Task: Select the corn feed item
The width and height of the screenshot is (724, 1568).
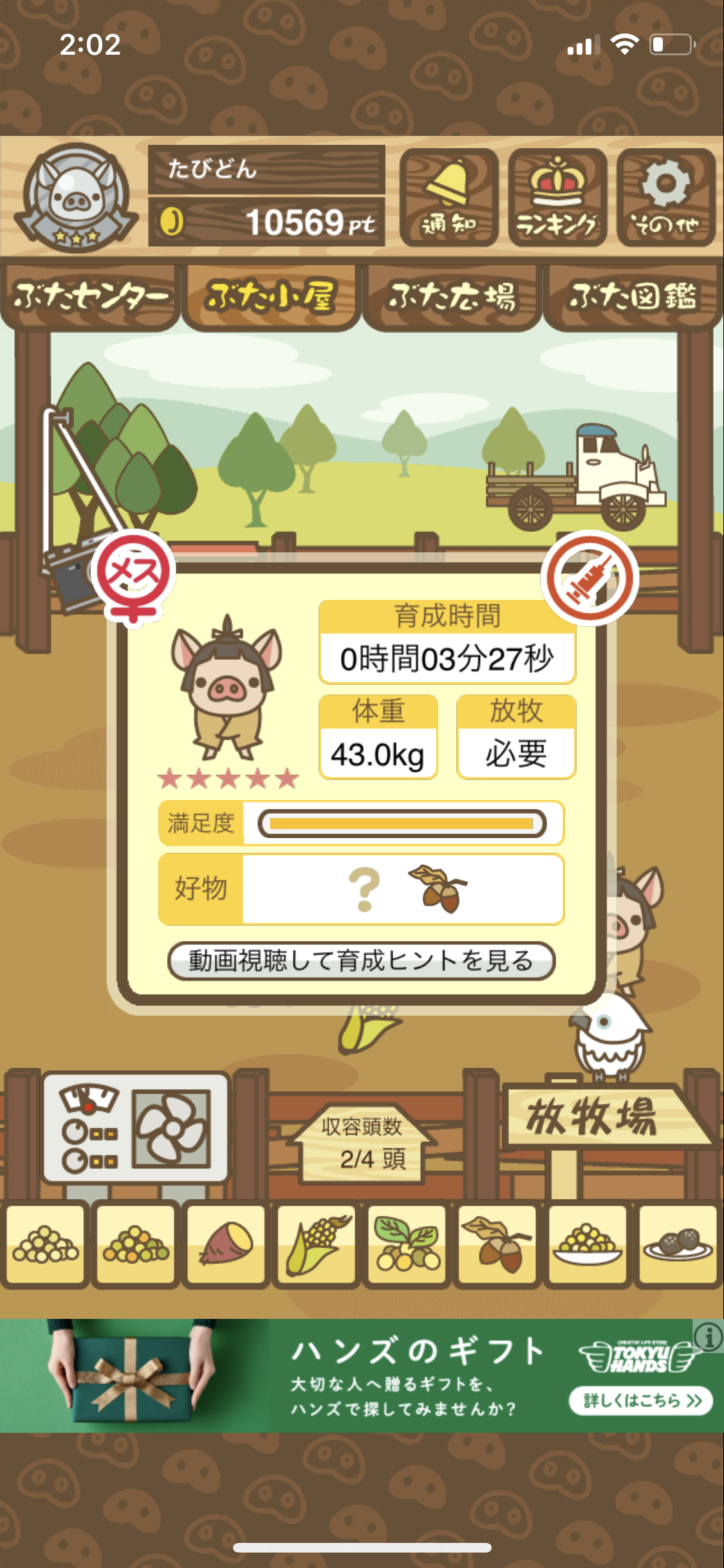Action: click(x=317, y=1244)
